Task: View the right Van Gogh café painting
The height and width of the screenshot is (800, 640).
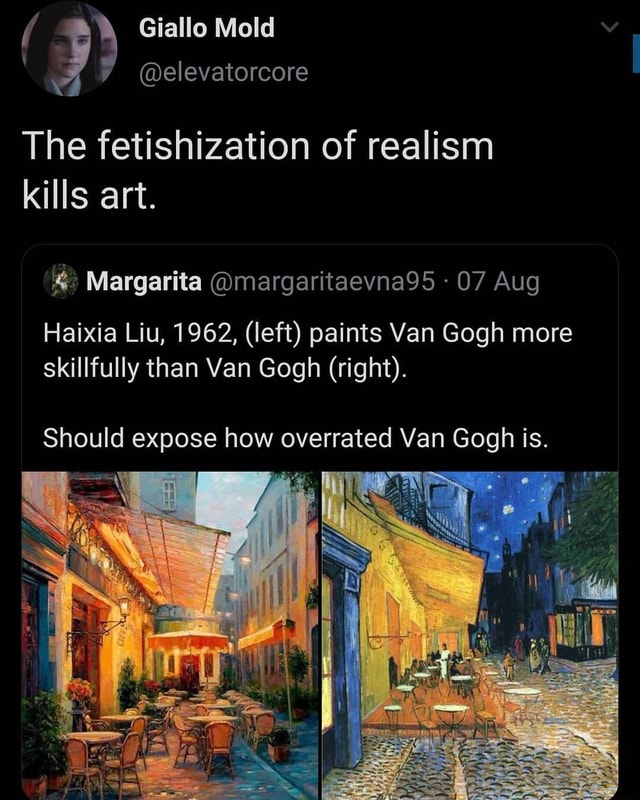Action: click(x=470, y=635)
